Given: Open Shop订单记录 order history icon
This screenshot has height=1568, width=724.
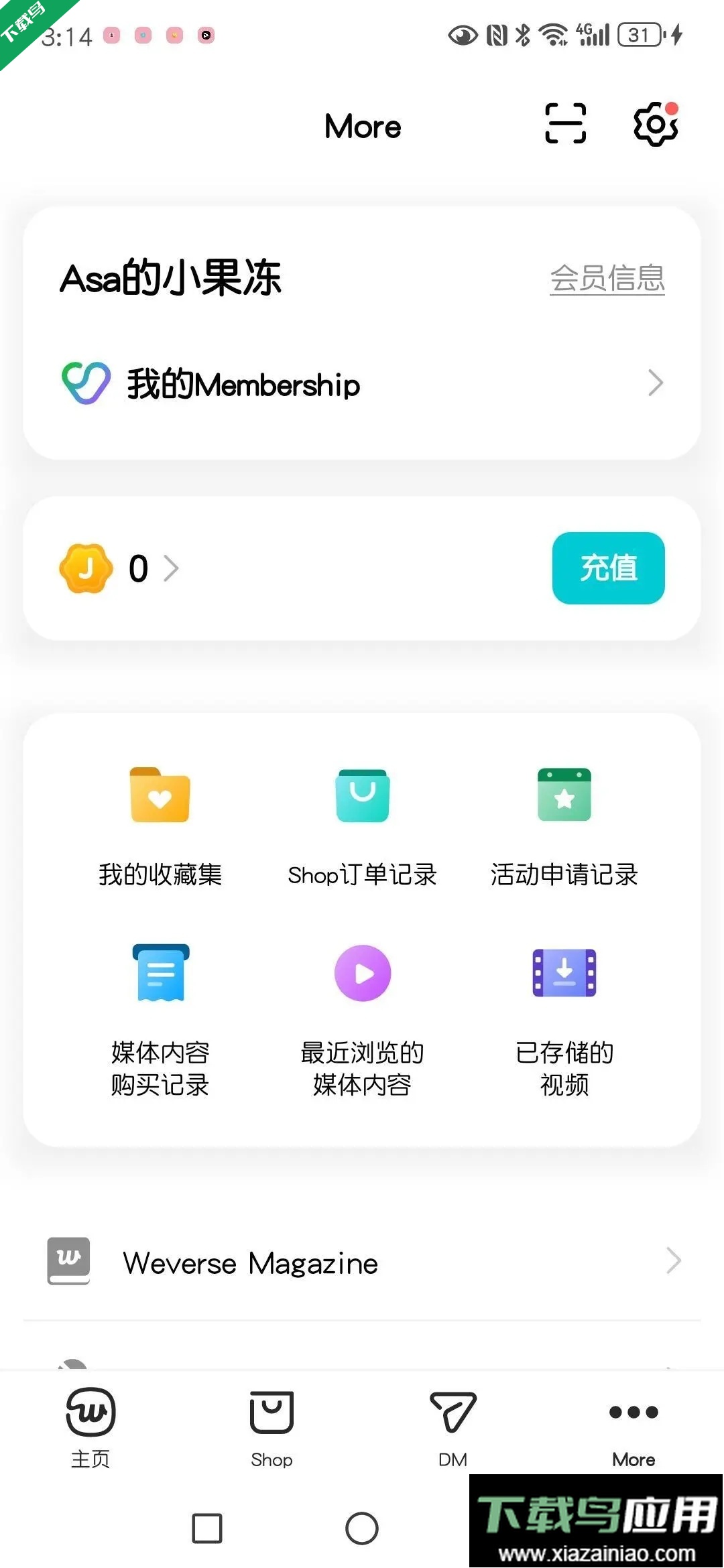Looking at the screenshot, I should tap(362, 797).
